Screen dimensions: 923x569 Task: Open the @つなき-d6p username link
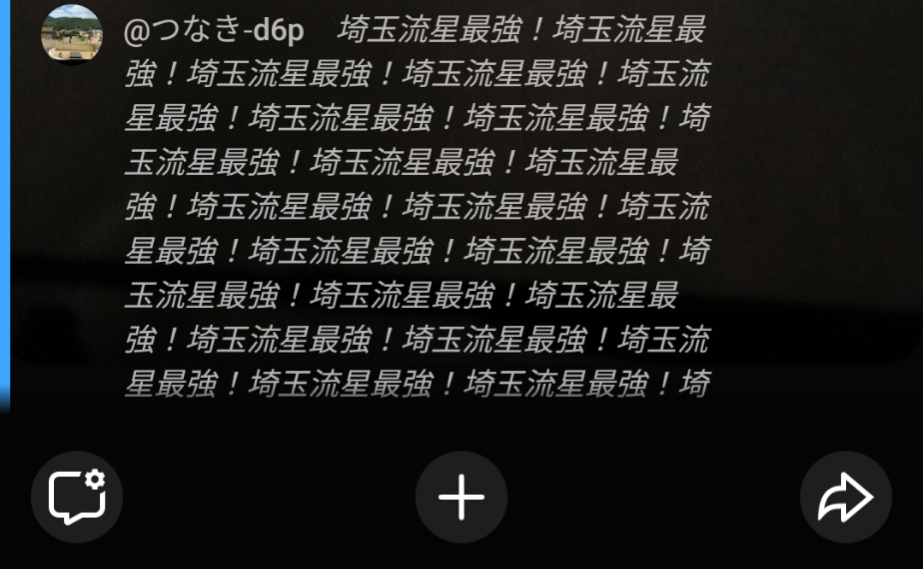(213, 31)
